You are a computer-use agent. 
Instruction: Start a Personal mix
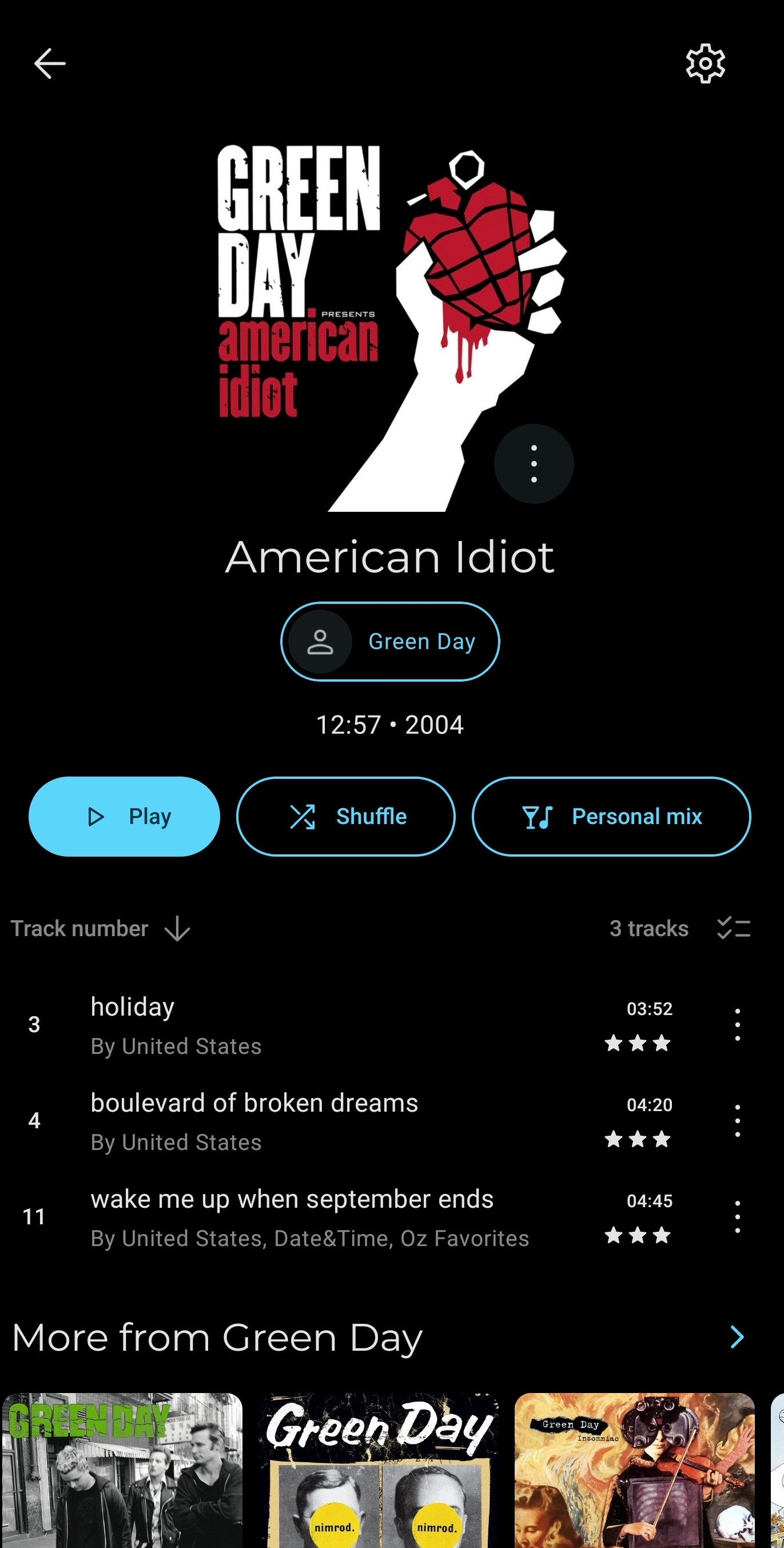(x=611, y=816)
